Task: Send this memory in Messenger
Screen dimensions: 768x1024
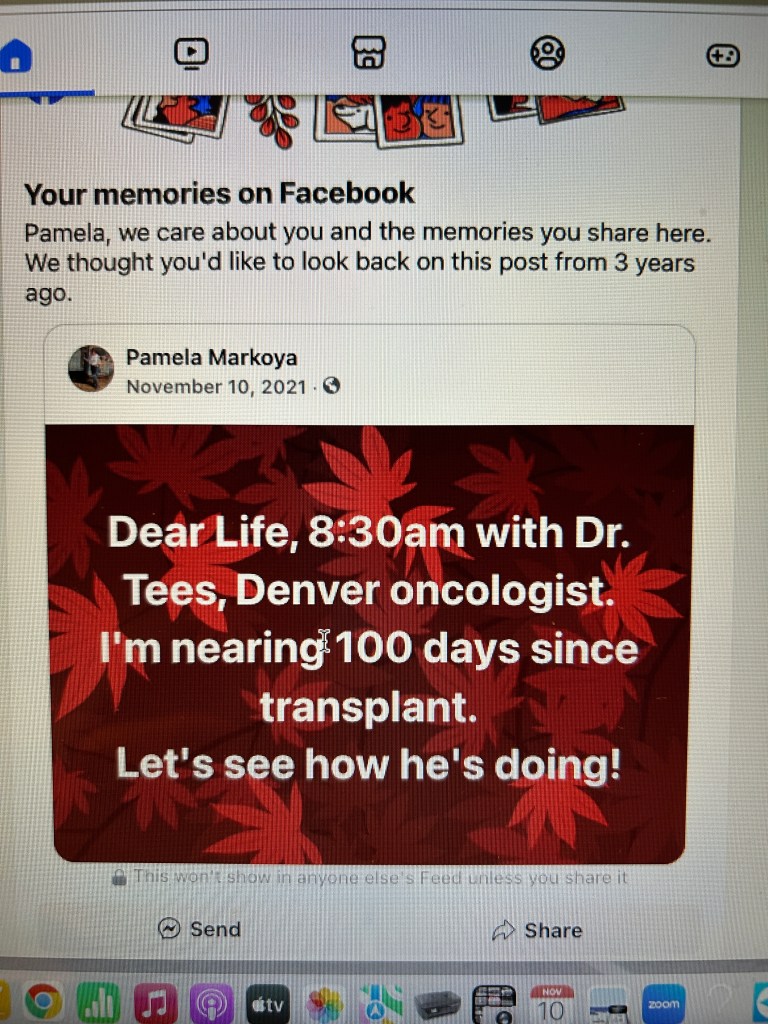Action: click(200, 929)
